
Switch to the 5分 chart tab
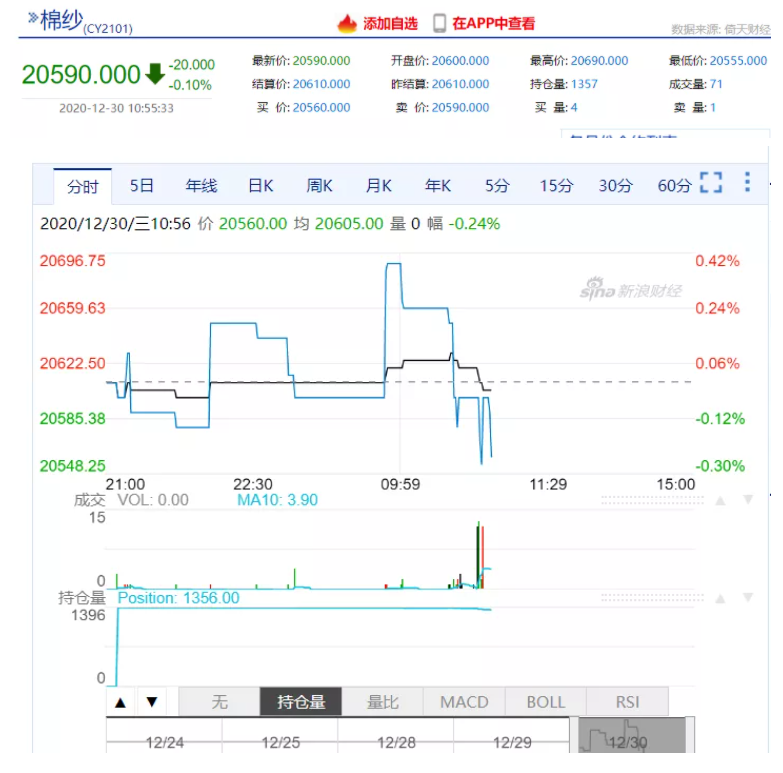point(497,185)
